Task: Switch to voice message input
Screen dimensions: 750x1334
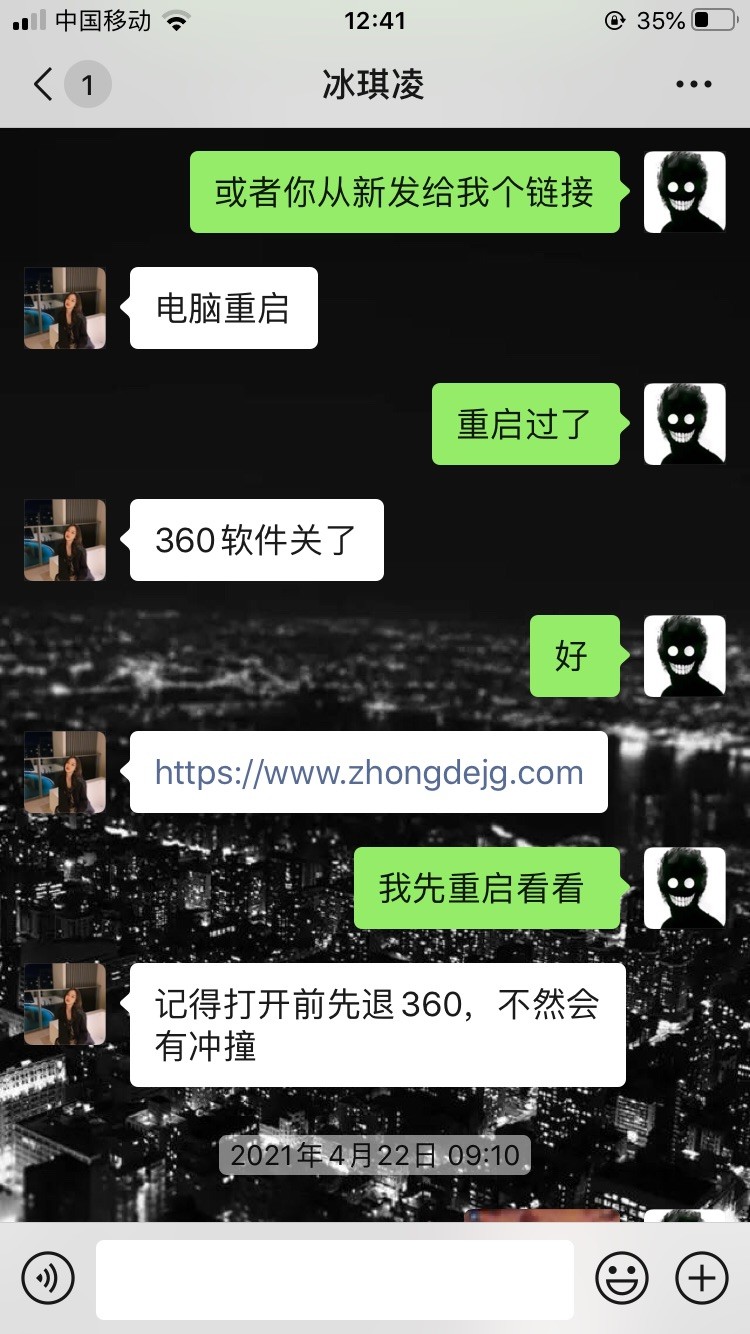Action: [48, 1278]
